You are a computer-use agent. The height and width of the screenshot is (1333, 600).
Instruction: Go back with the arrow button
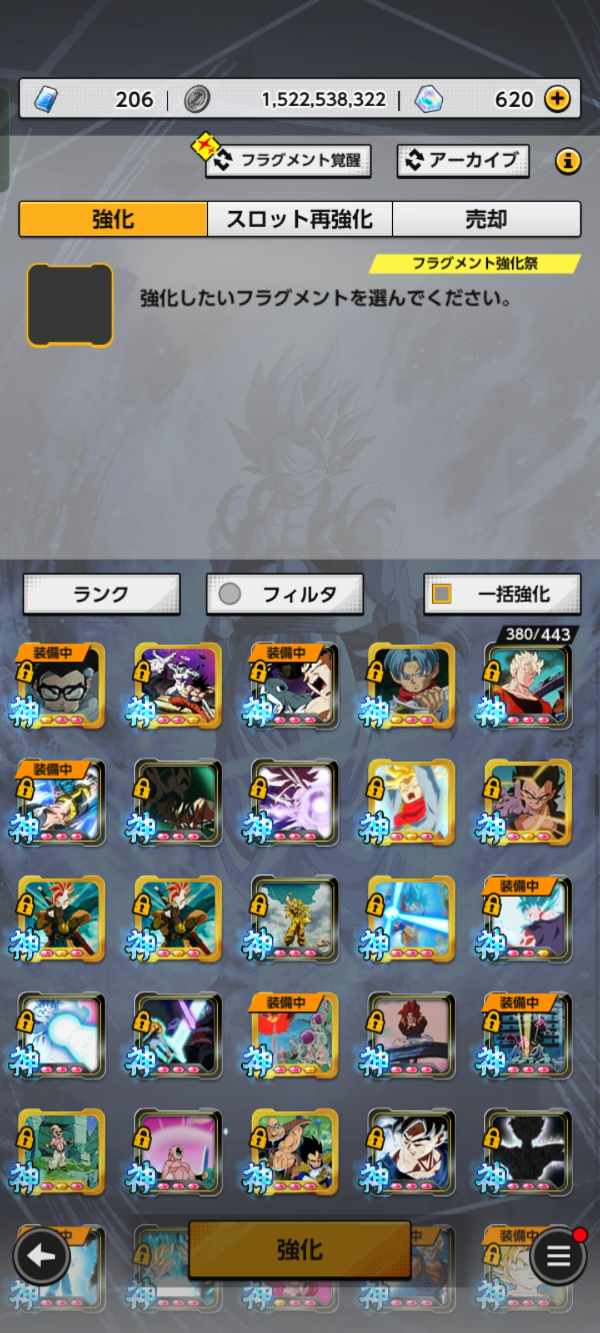tap(41, 1256)
